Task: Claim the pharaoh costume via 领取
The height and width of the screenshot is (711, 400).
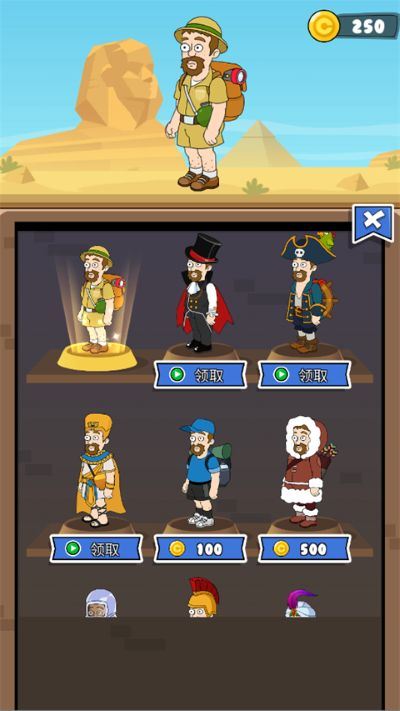Action: [96, 549]
